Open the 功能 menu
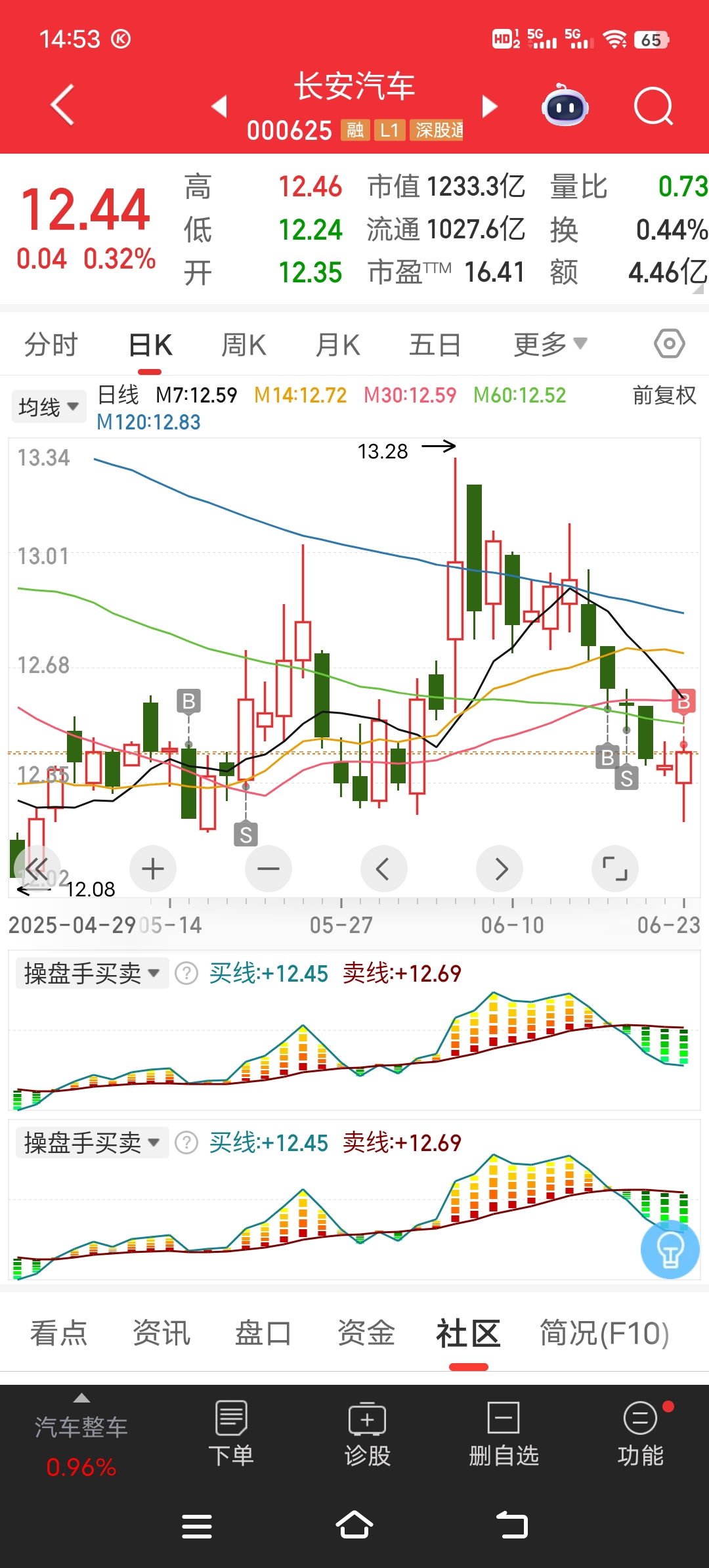Image resolution: width=709 pixels, height=1568 pixels. point(641,1434)
